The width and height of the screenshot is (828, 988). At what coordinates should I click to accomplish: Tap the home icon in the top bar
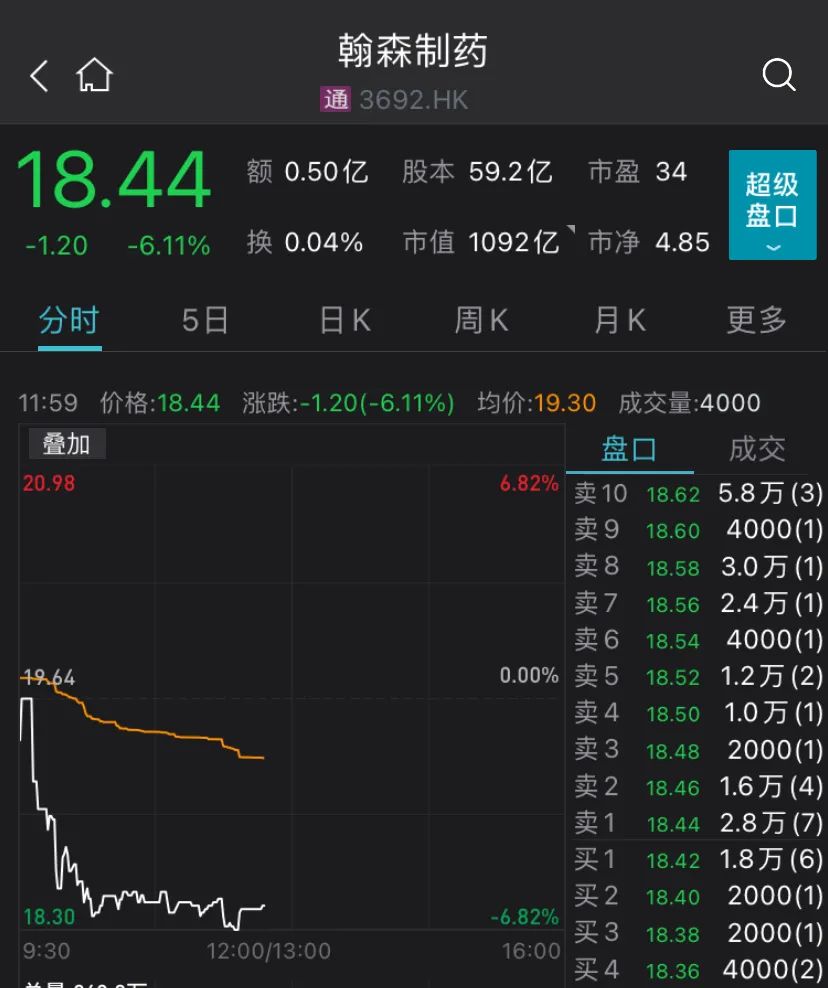pos(94,74)
